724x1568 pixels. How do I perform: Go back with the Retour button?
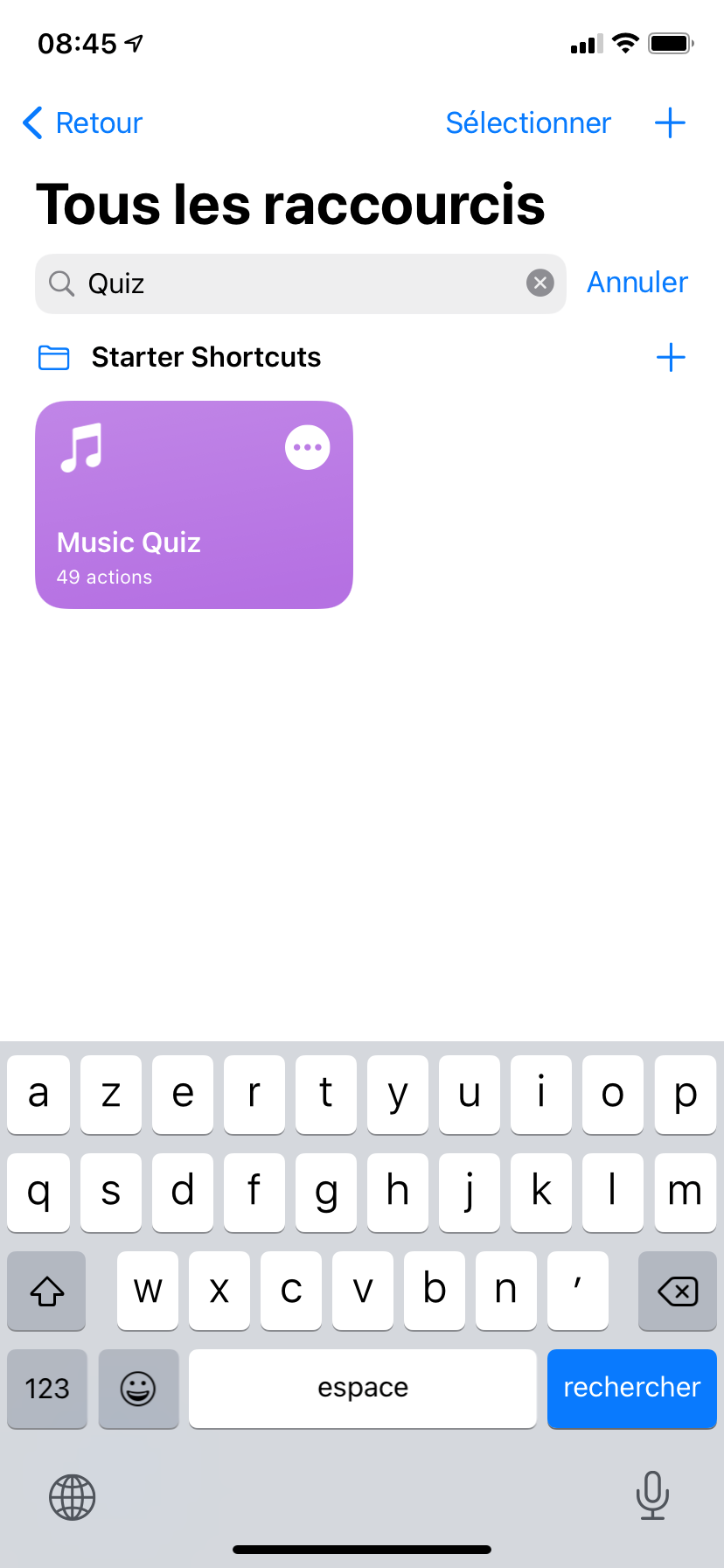coord(82,123)
